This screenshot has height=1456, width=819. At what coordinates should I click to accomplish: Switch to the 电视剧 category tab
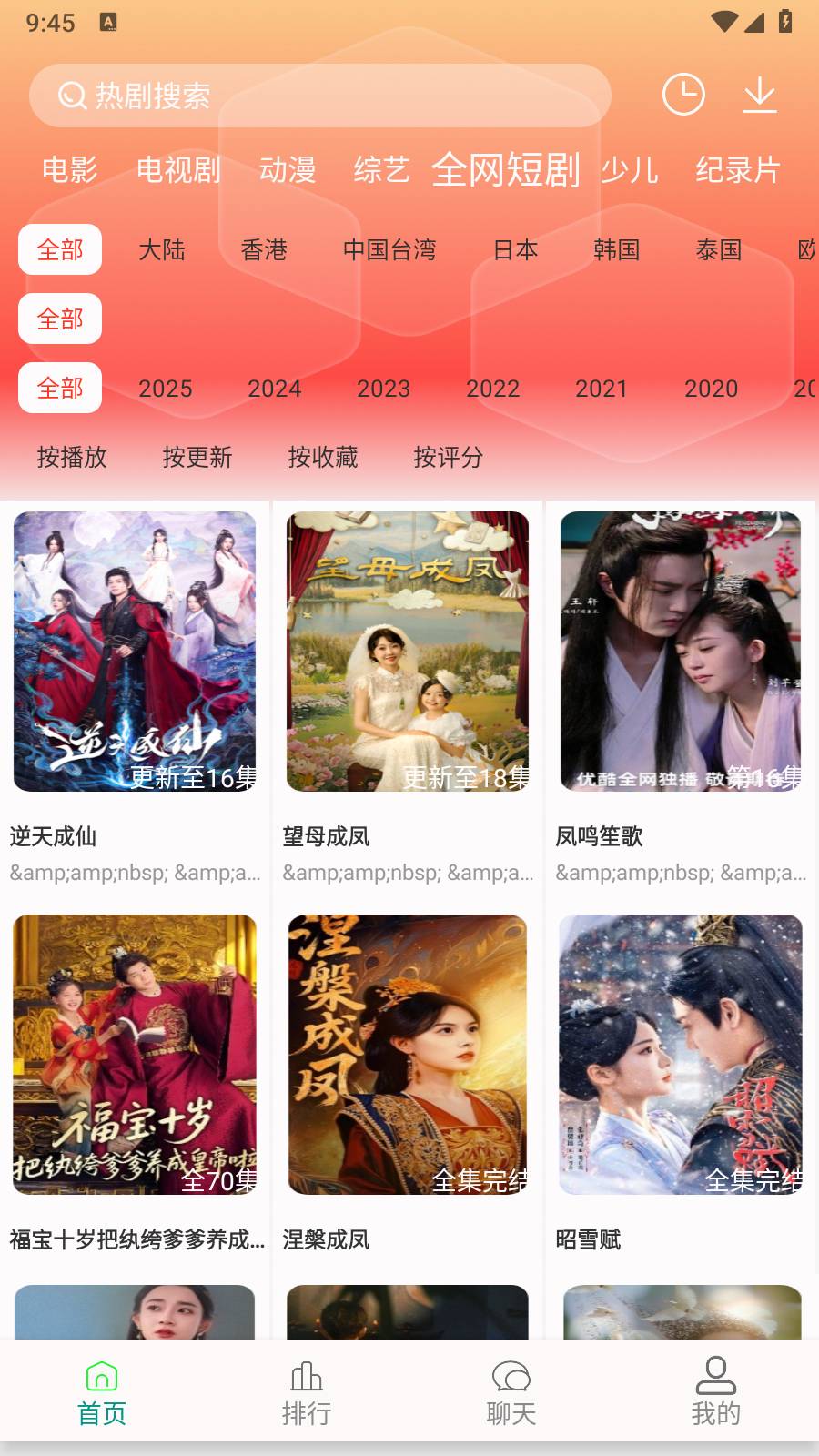coord(178,170)
